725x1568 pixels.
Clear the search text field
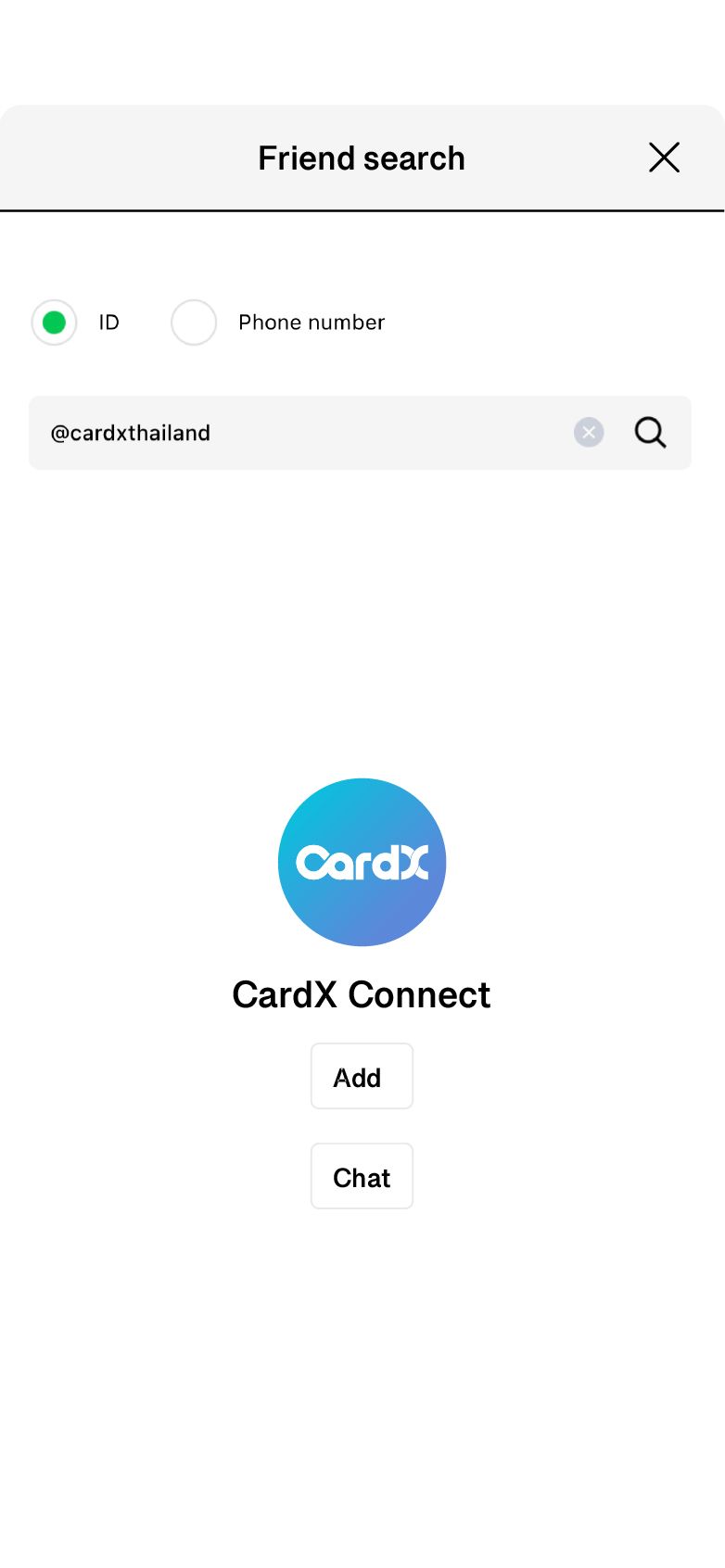[589, 433]
